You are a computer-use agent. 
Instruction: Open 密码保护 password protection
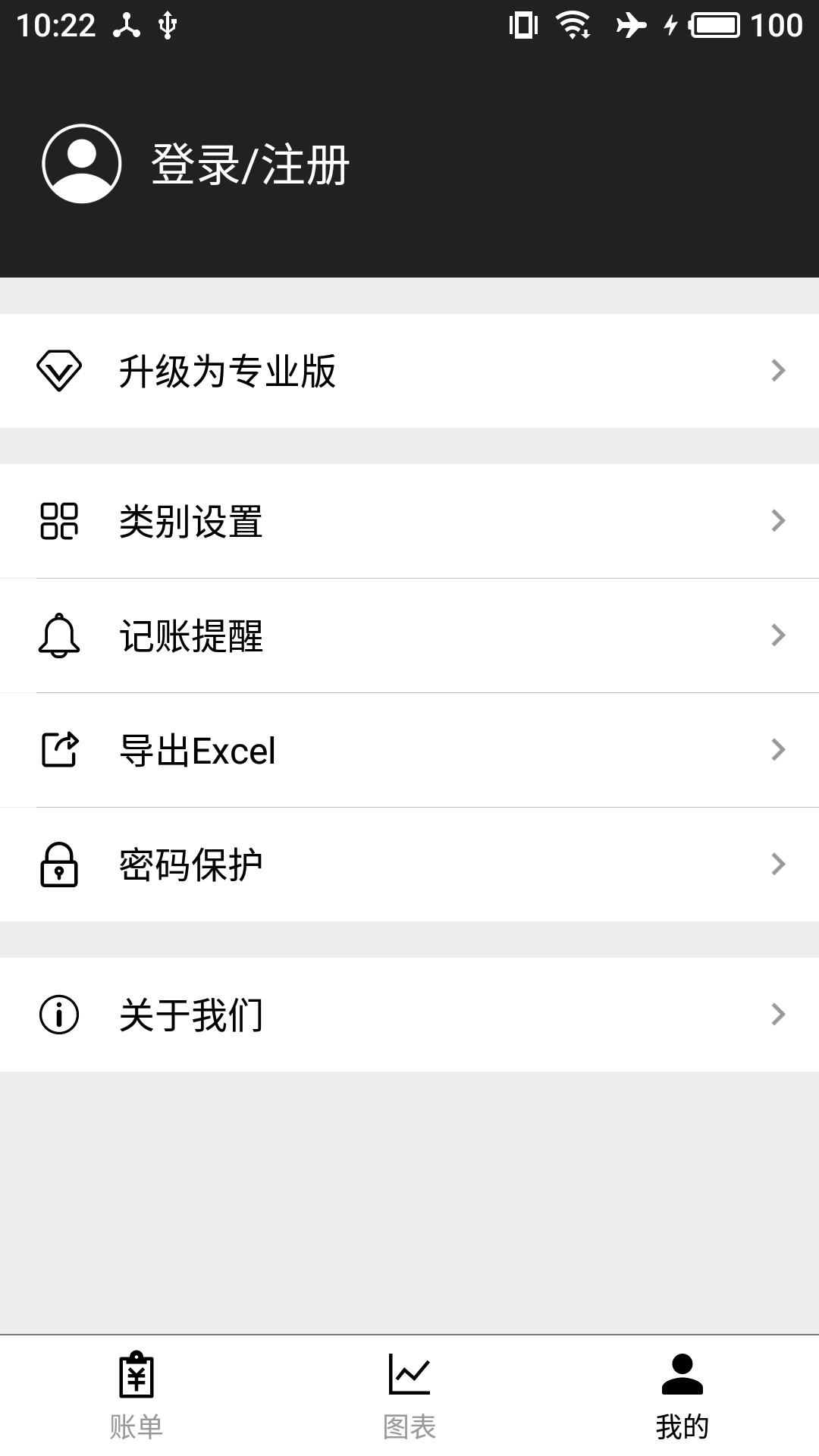pos(409,864)
